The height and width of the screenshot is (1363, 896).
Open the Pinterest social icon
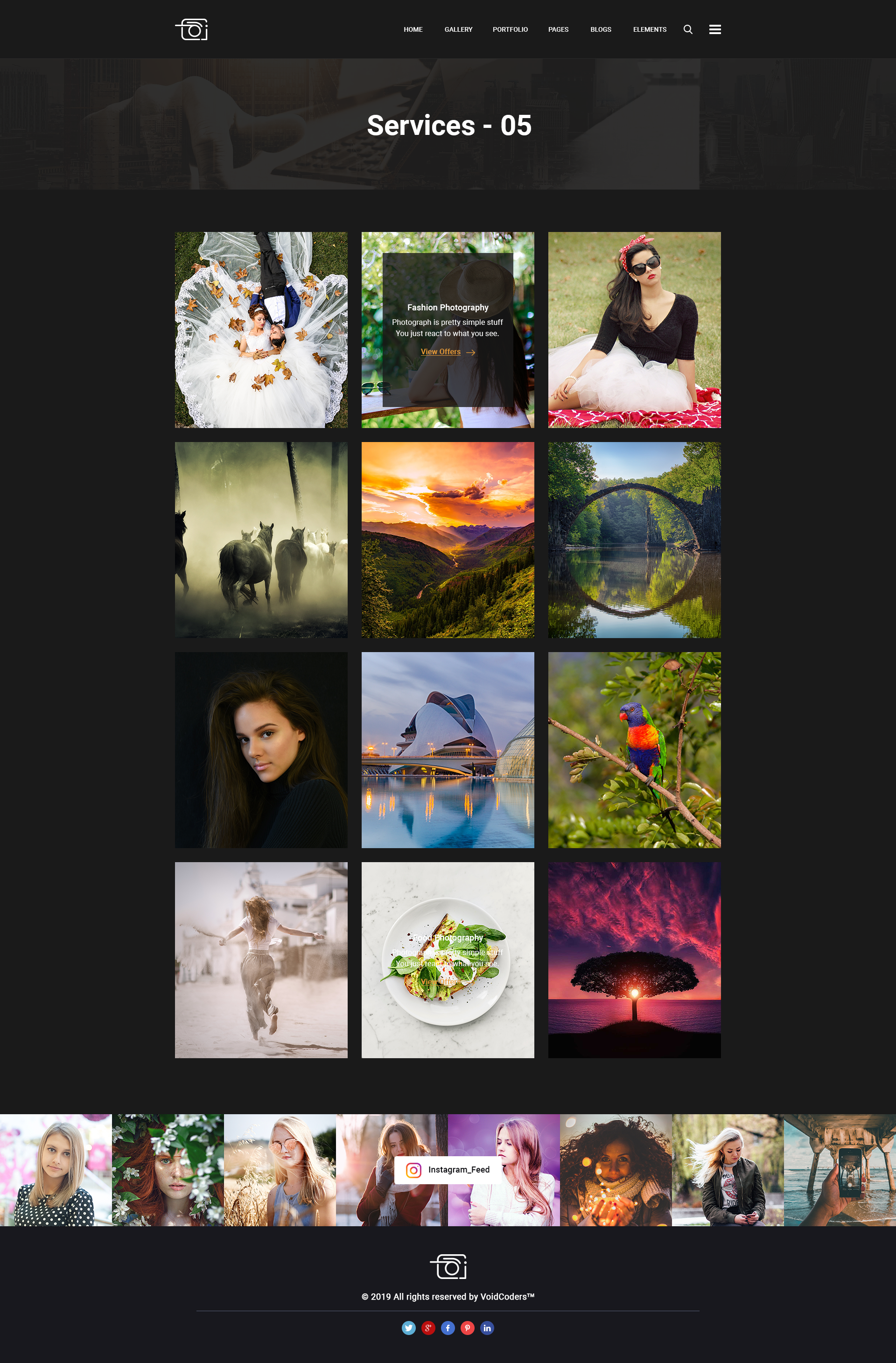(467, 1328)
